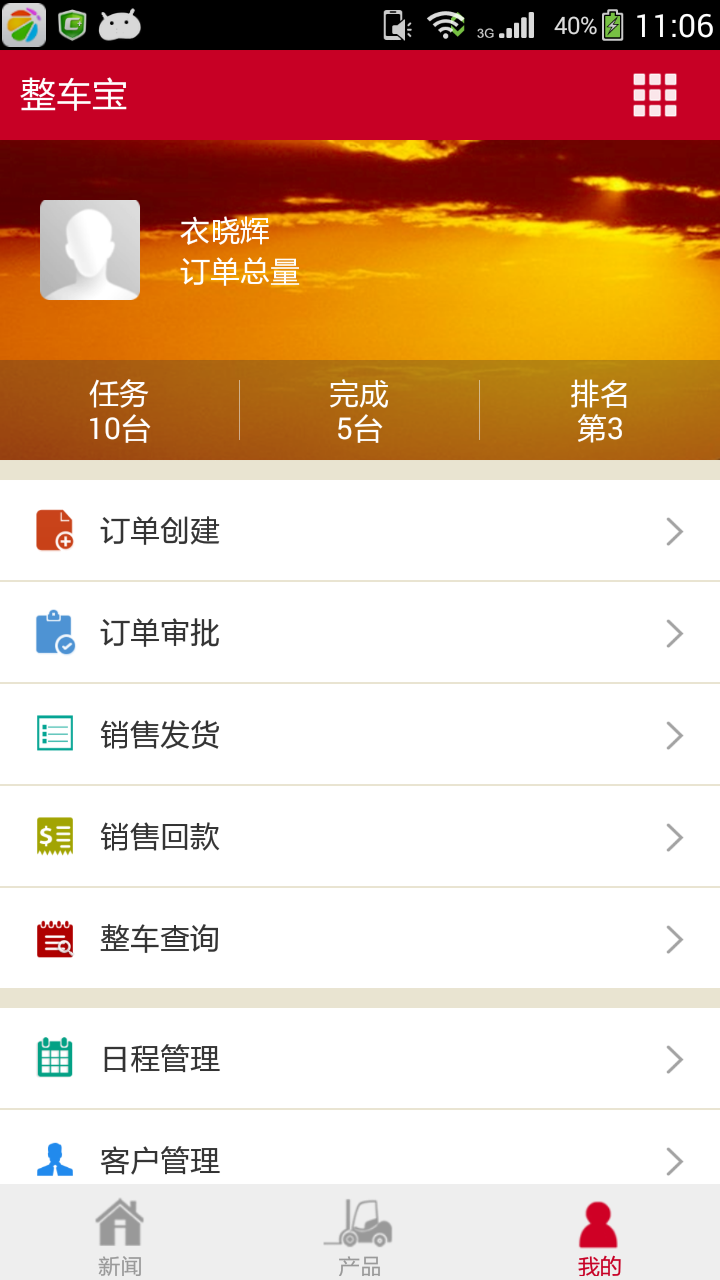Open 订单创建 order creation

pyautogui.click(x=360, y=531)
